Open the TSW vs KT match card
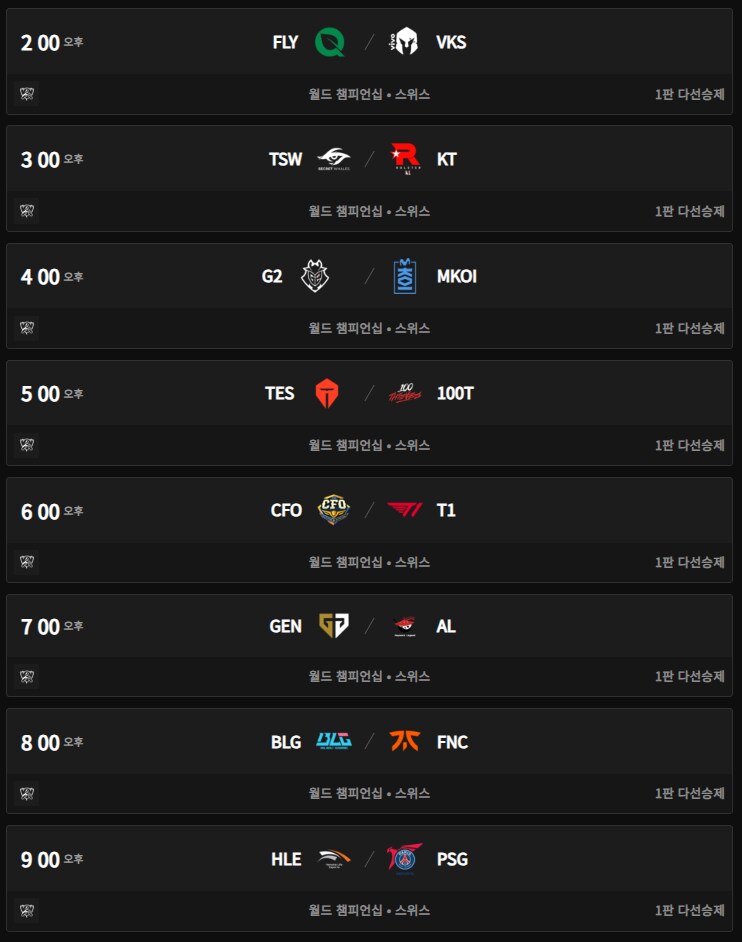 click(369, 160)
